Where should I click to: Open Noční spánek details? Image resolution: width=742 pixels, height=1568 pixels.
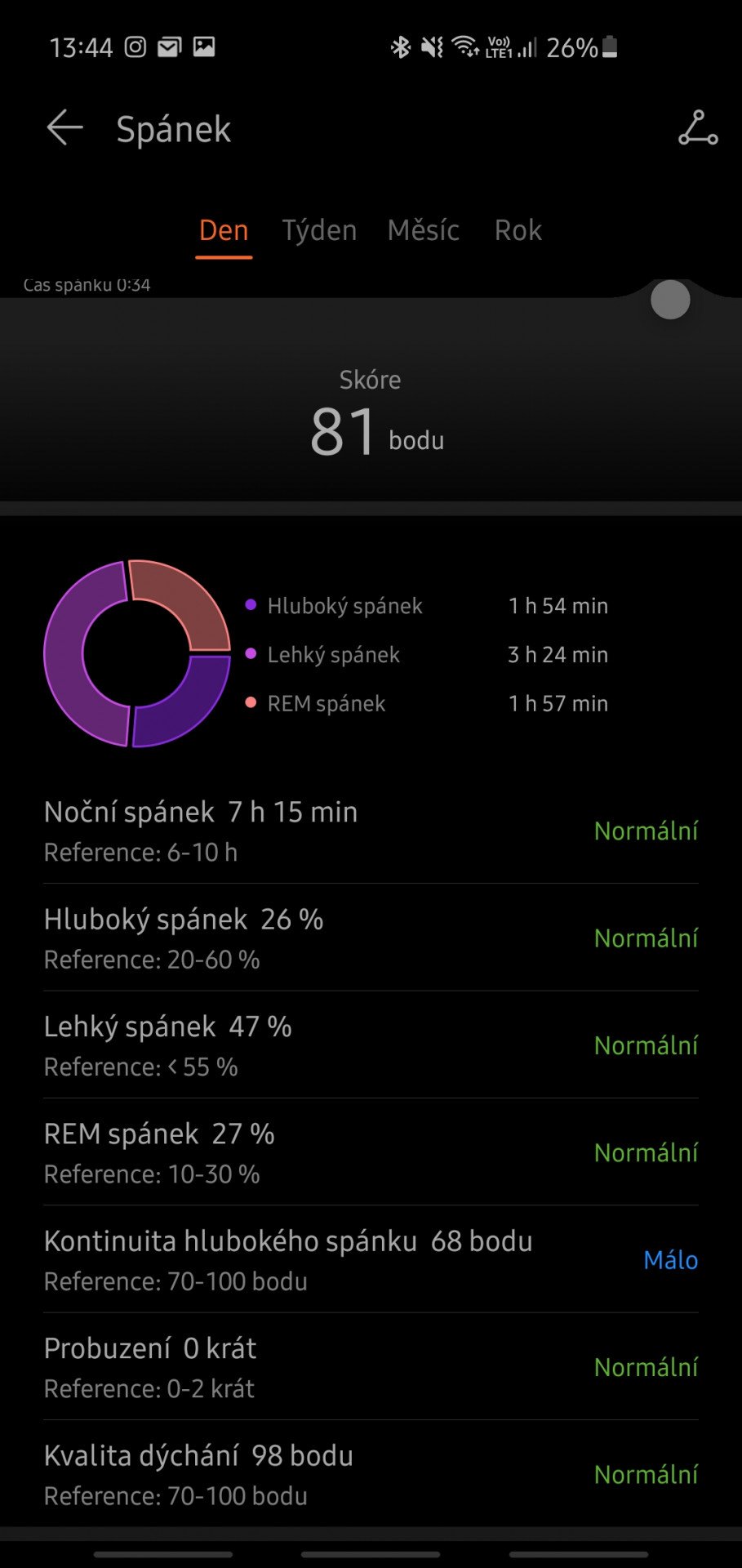371,831
